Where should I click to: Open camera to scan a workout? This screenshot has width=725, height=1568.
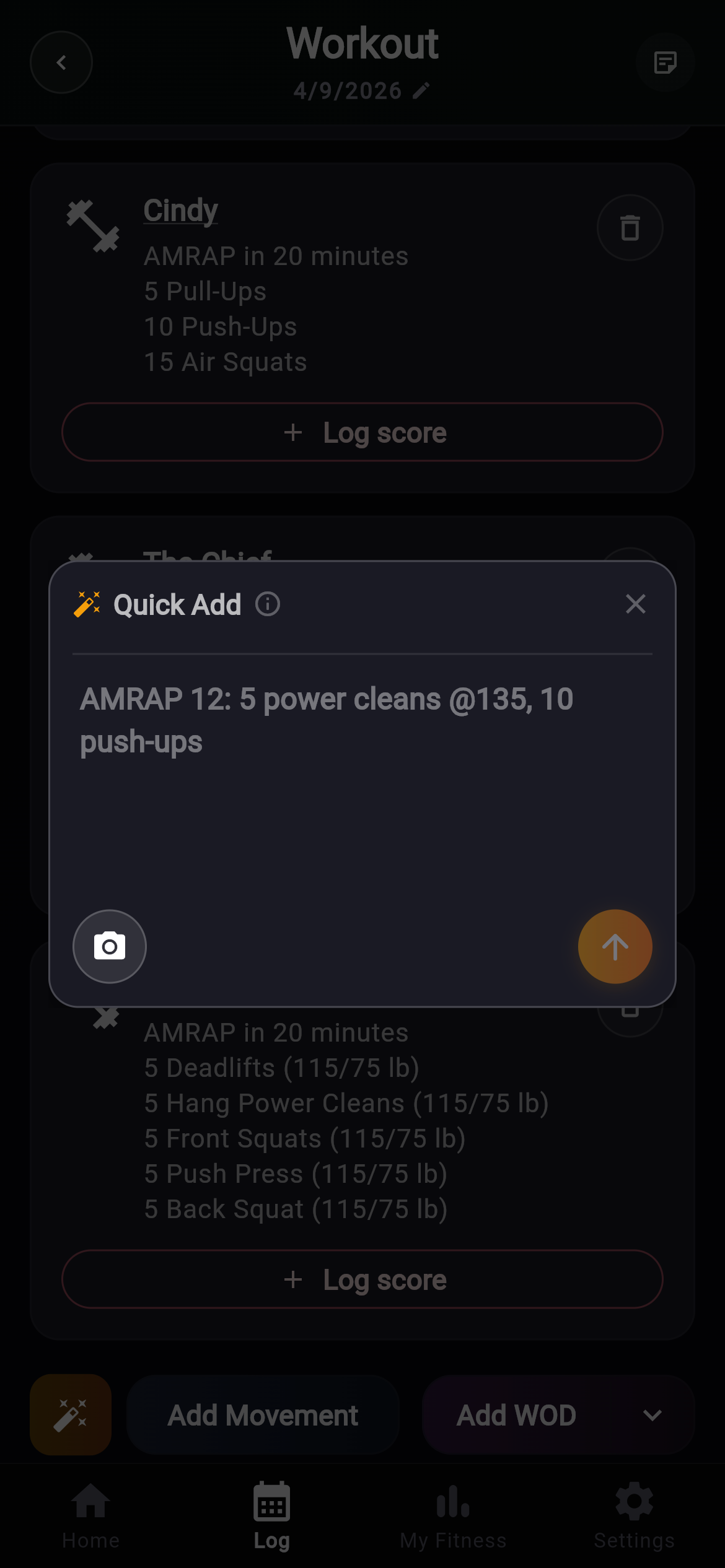click(110, 946)
